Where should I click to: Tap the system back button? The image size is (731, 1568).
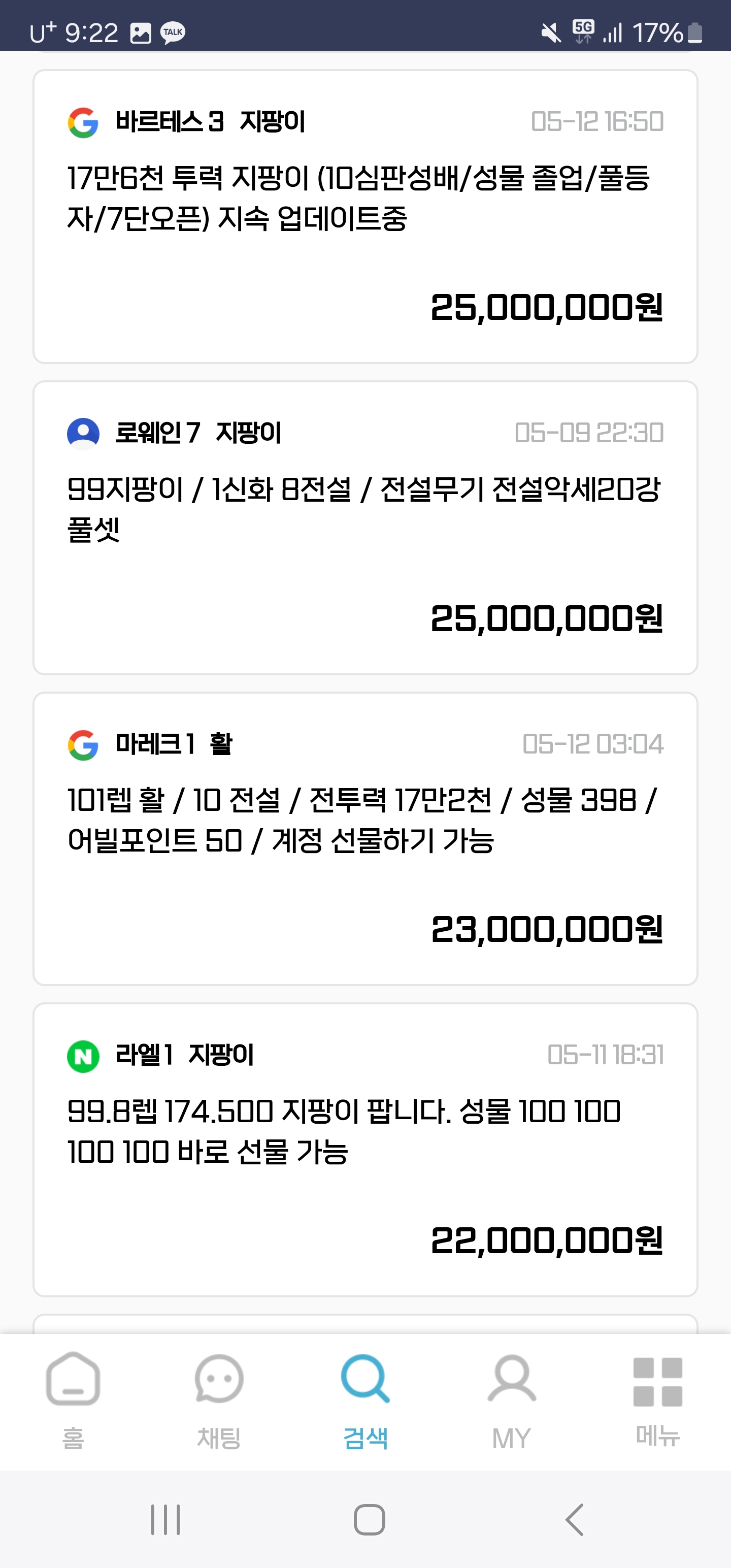(575, 1520)
